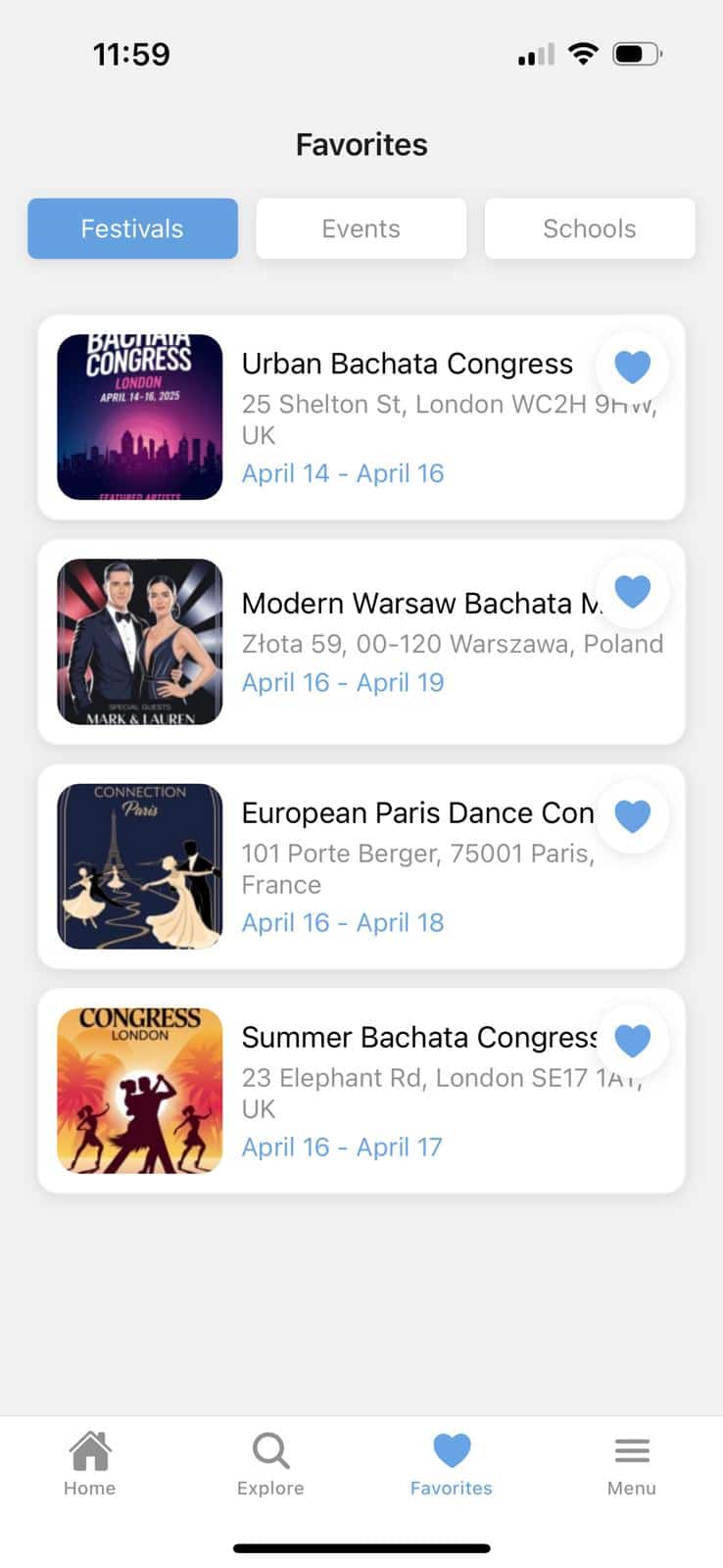
Task: Switch to the Events tab
Action: [x=361, y=228]
